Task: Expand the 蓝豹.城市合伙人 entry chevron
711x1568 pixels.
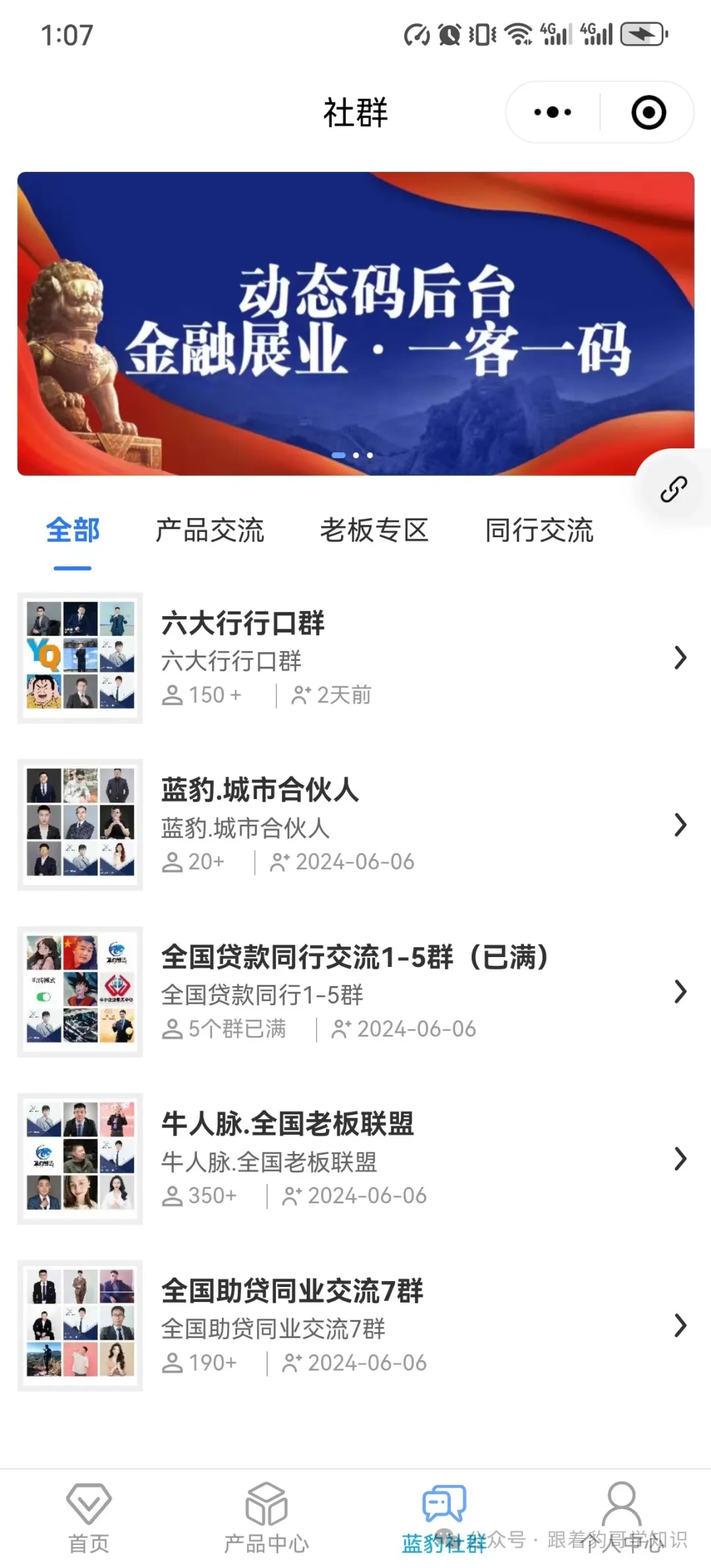Action: (681, 824)
